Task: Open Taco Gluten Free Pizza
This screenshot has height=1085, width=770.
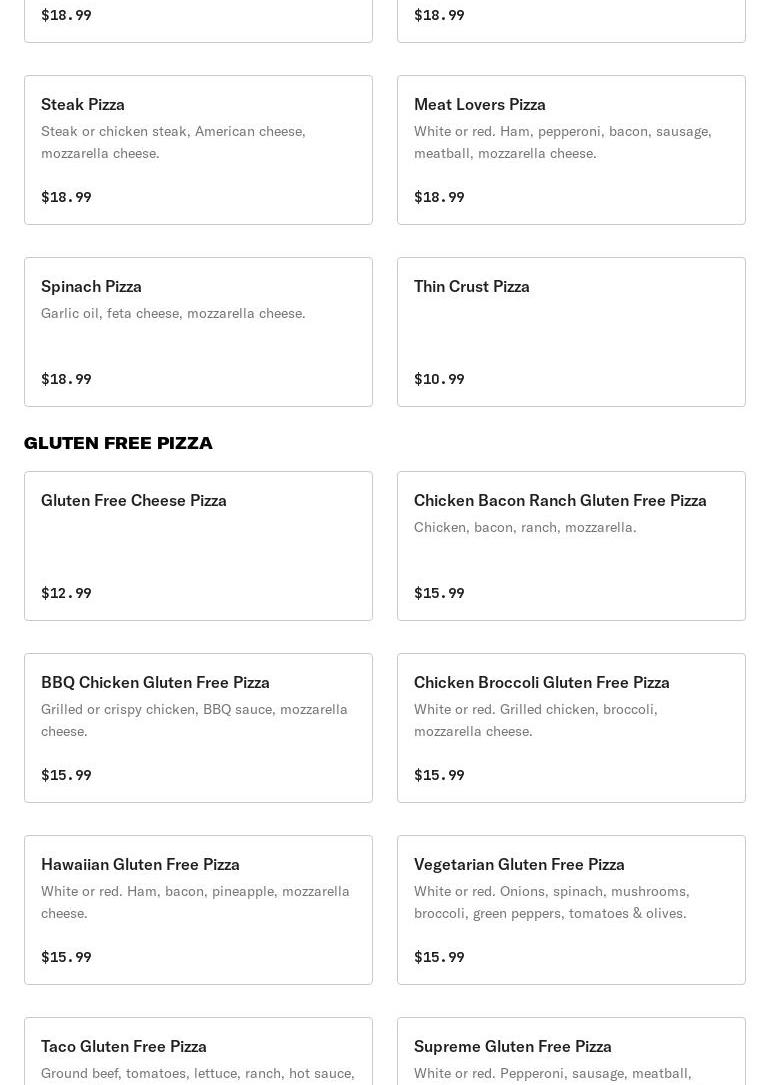Action: pyautogui.click(x=198, y=1052)
